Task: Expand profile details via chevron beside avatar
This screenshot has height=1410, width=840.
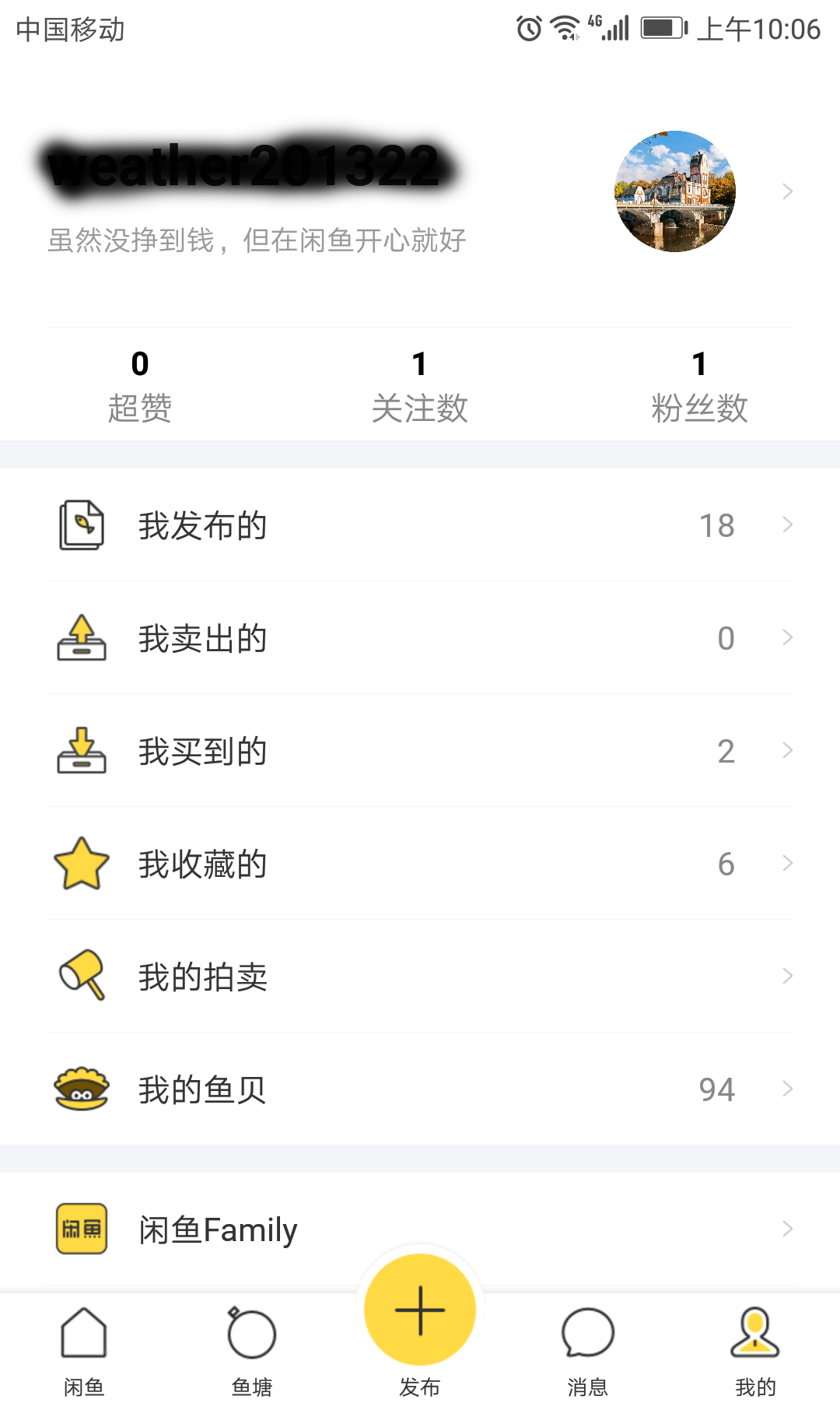Action: [789, 191]
